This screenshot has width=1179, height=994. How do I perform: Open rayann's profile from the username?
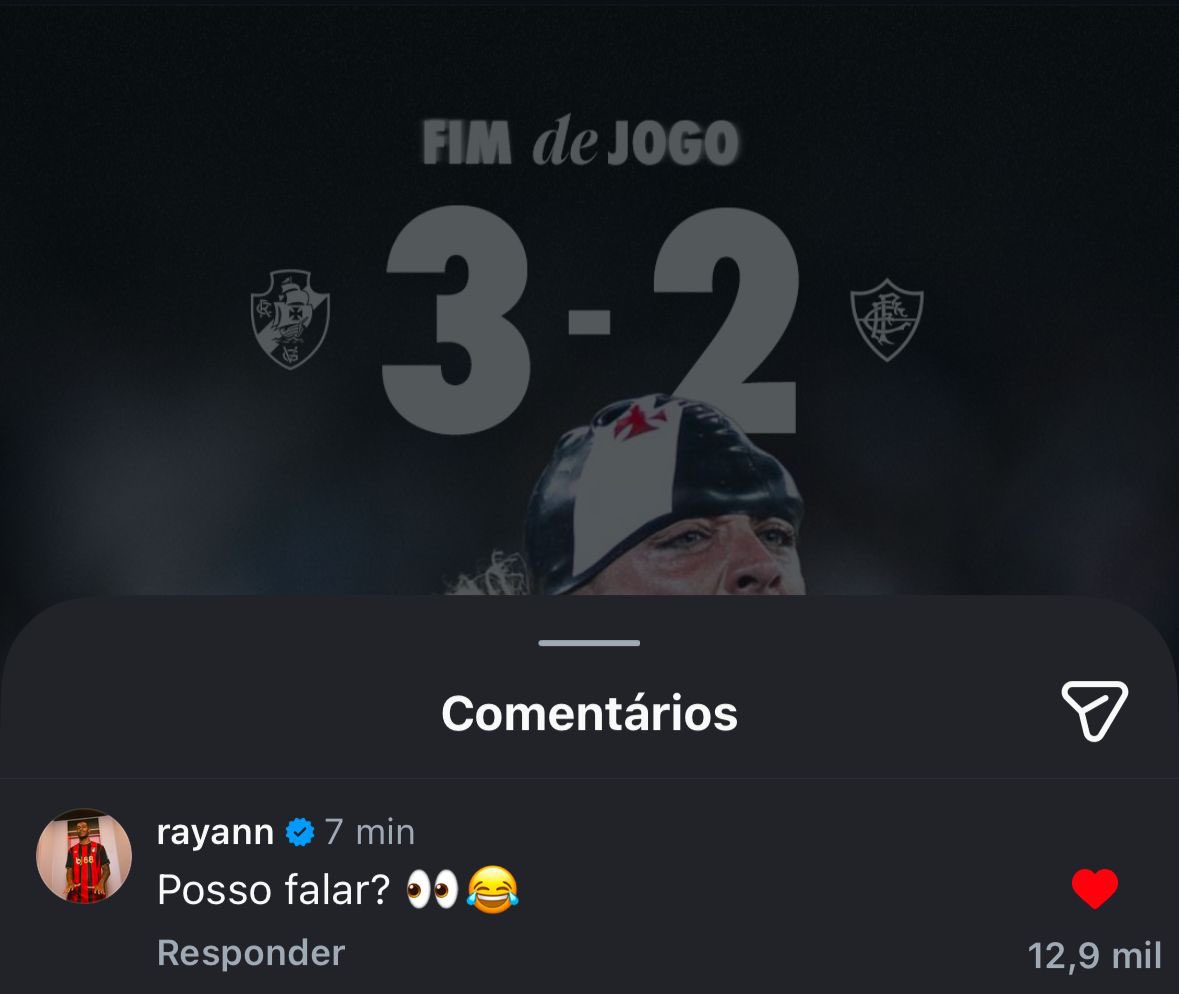[x=215, y=832]
